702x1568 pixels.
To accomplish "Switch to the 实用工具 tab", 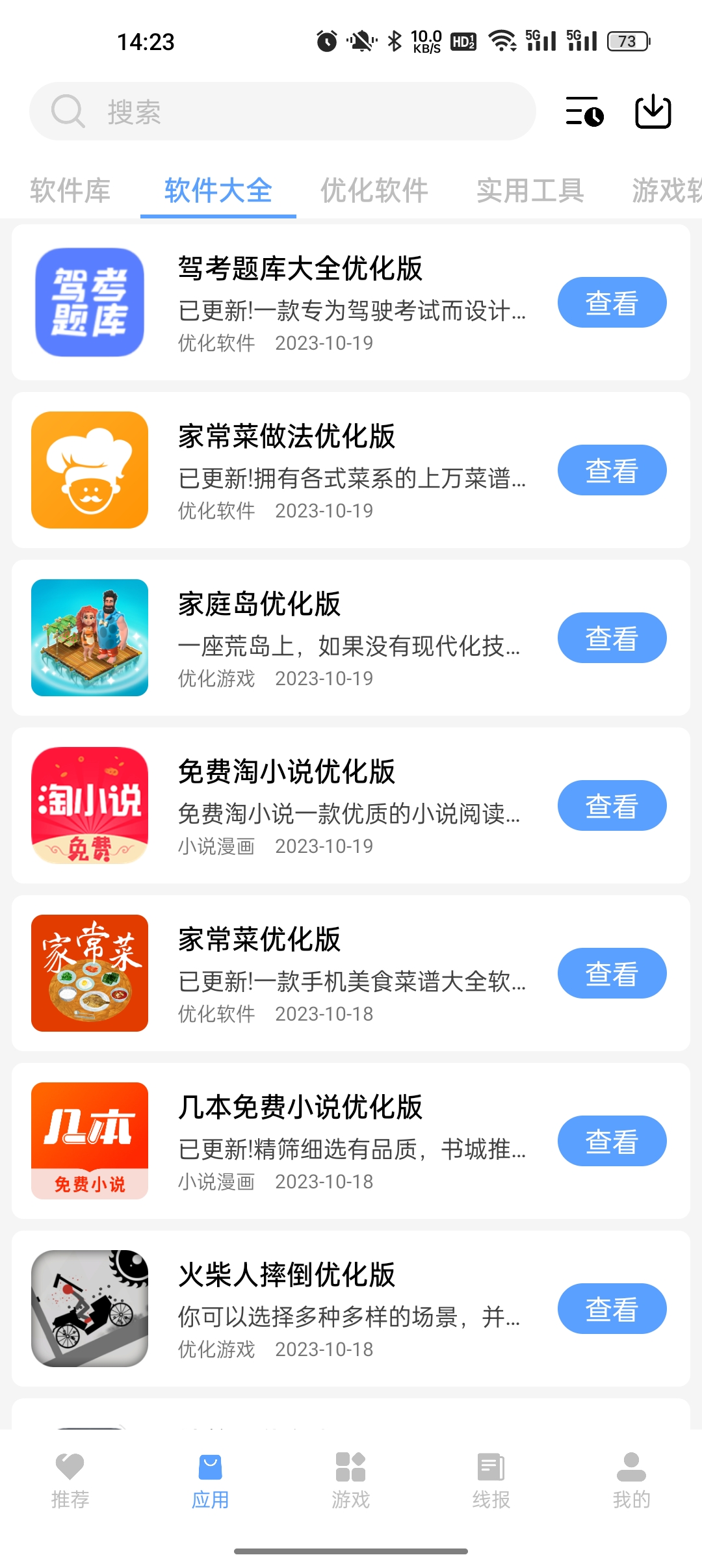I will [530, 190].
